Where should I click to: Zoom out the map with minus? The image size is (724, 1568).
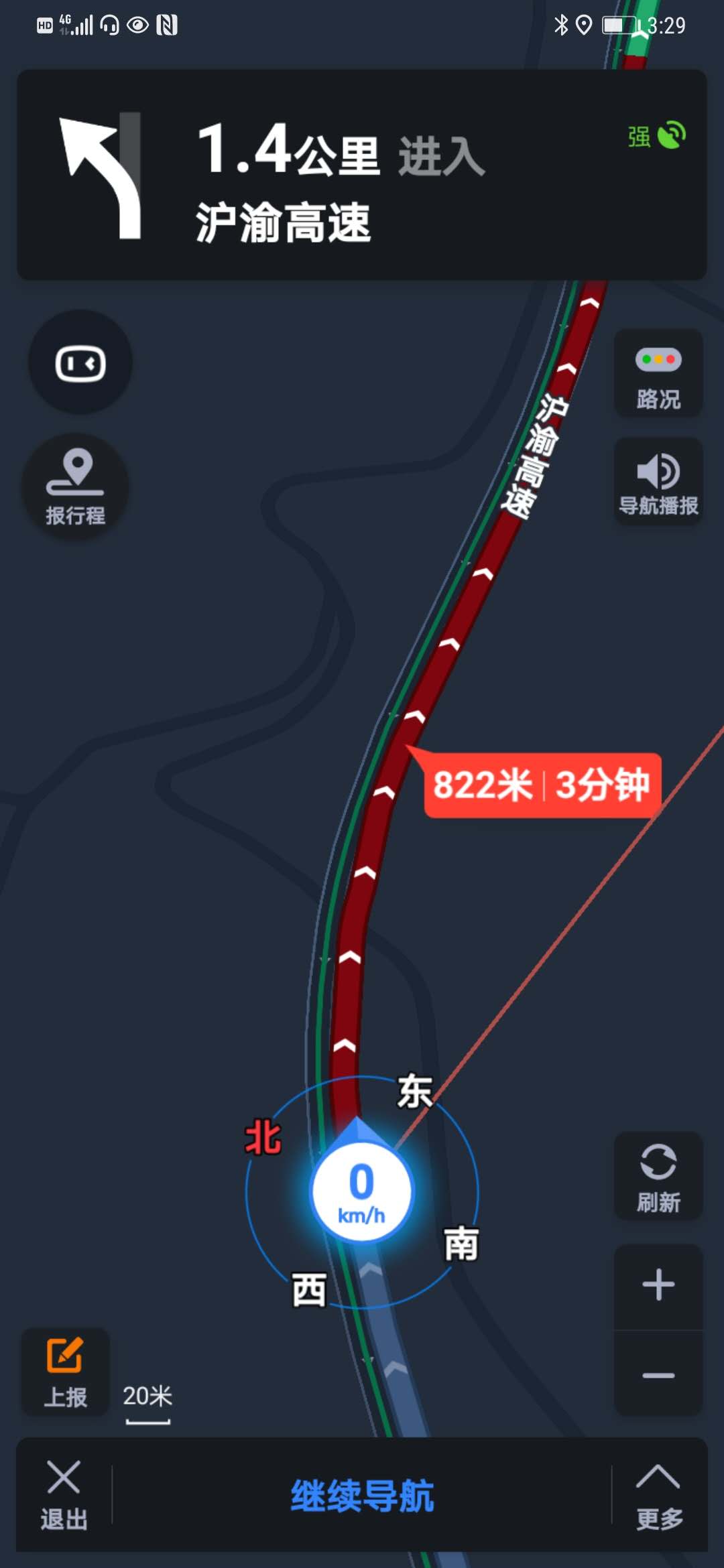(x=658, y=1375)
